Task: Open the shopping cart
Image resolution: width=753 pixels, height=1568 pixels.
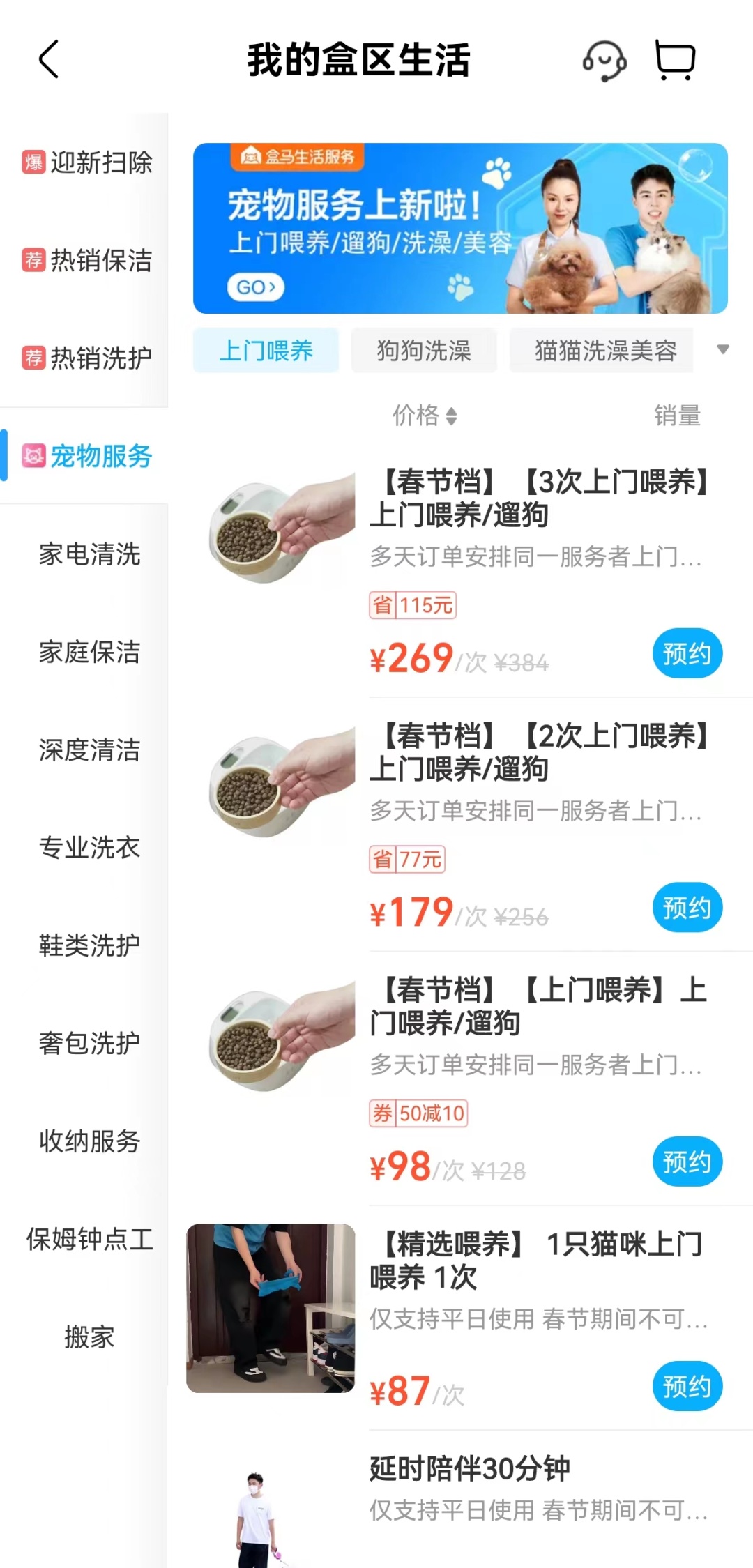Action: pos(675,60)
